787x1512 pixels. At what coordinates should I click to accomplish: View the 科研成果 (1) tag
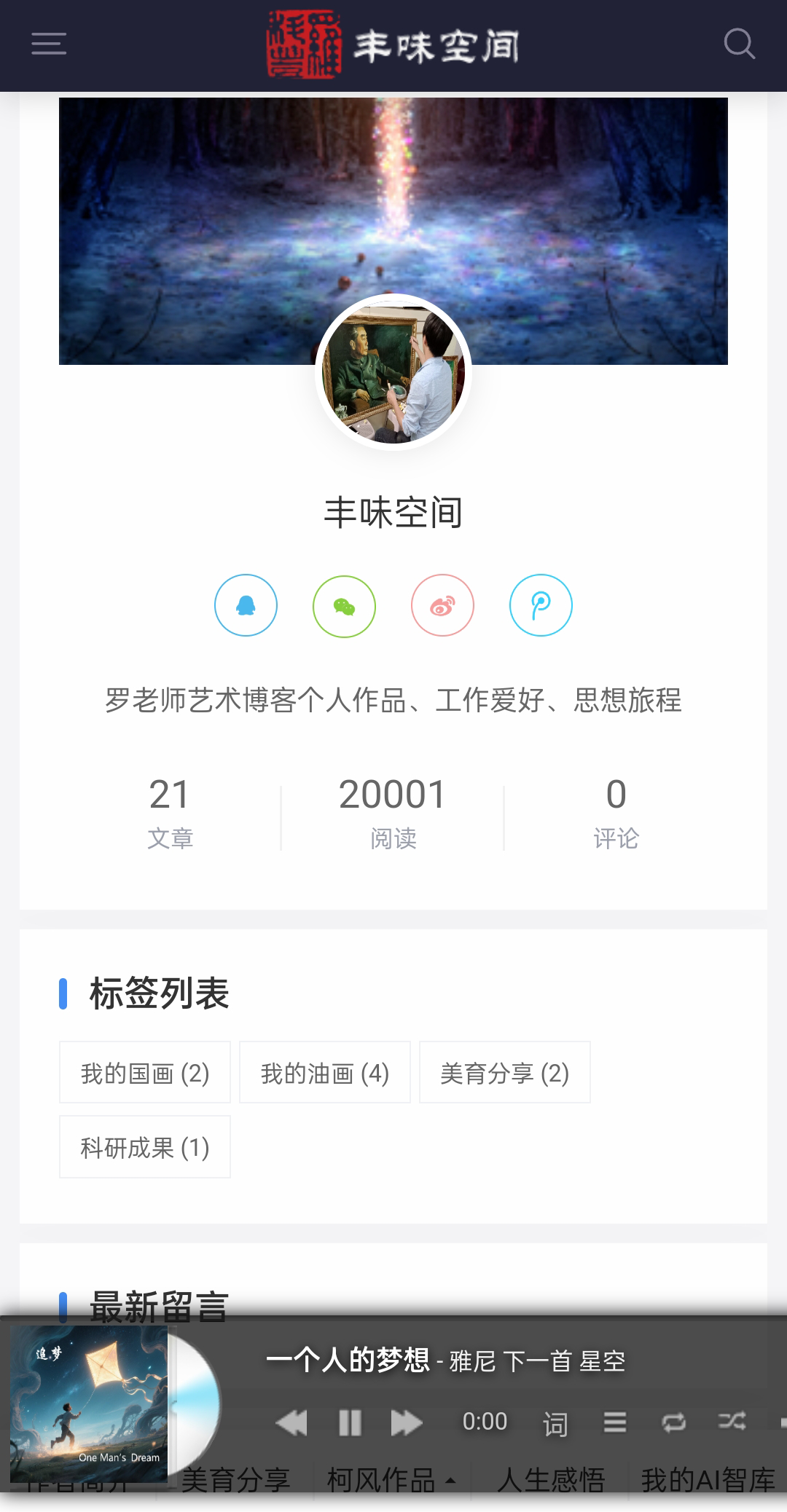[x=144, y=1146]
